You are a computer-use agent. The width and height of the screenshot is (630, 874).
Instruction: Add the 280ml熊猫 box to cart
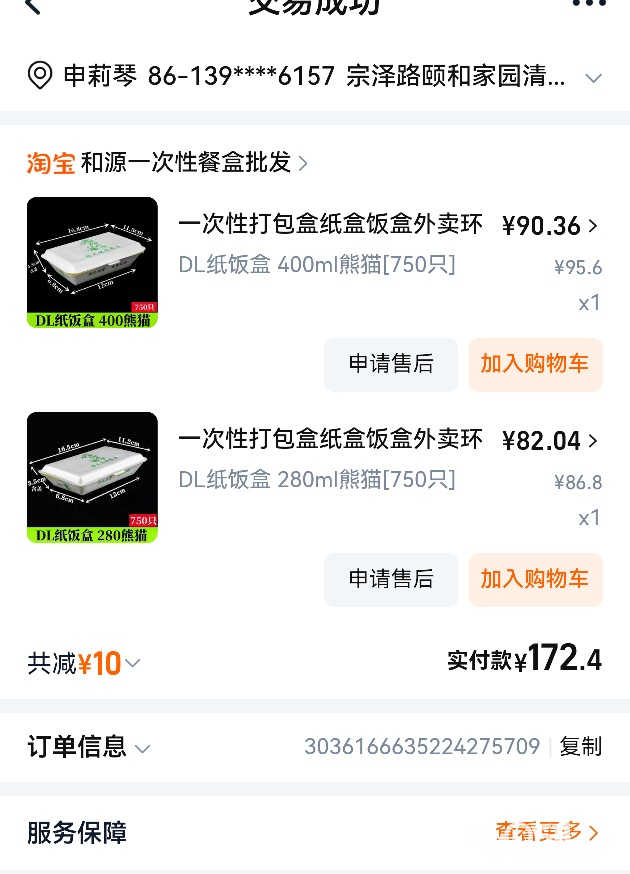[x=535, y=579]
